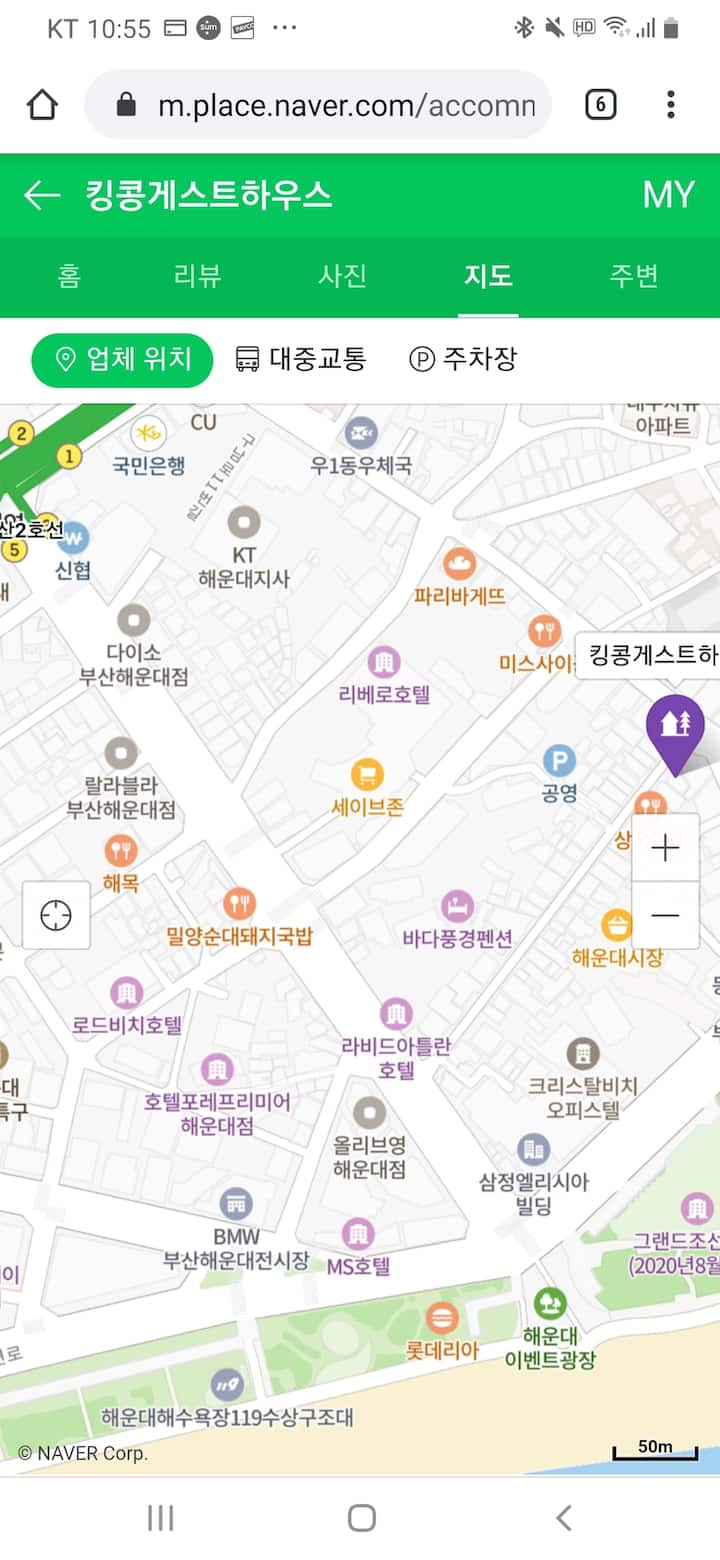Image resolution: width=720 pixels, height=1560 pixels.
Task: Open the browser tab switcher
Action: click(x=600, y=104)
